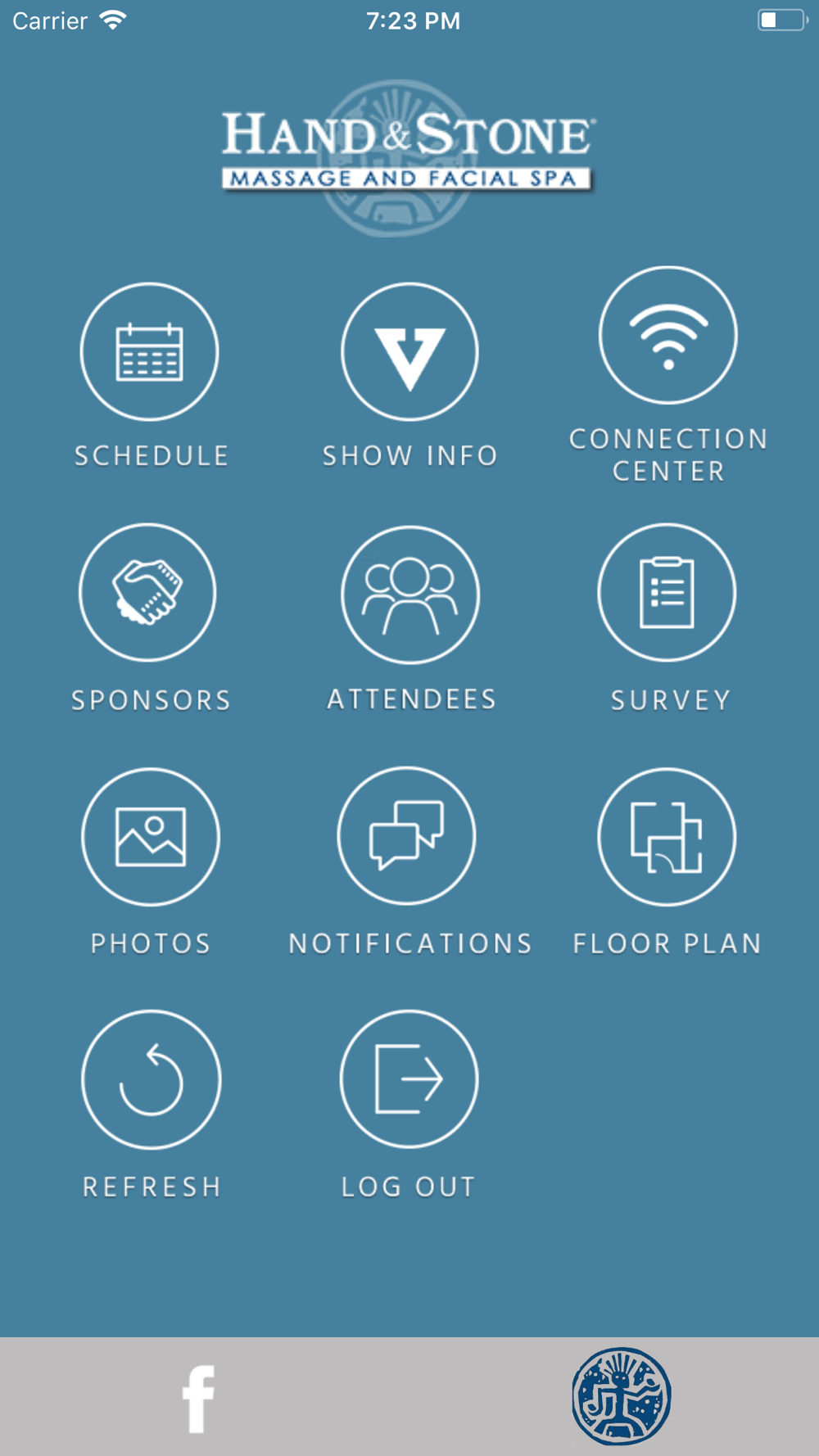Browse the Sponsors list
The width and height of the screenshot is (819, 1456).
coord(148,593)
